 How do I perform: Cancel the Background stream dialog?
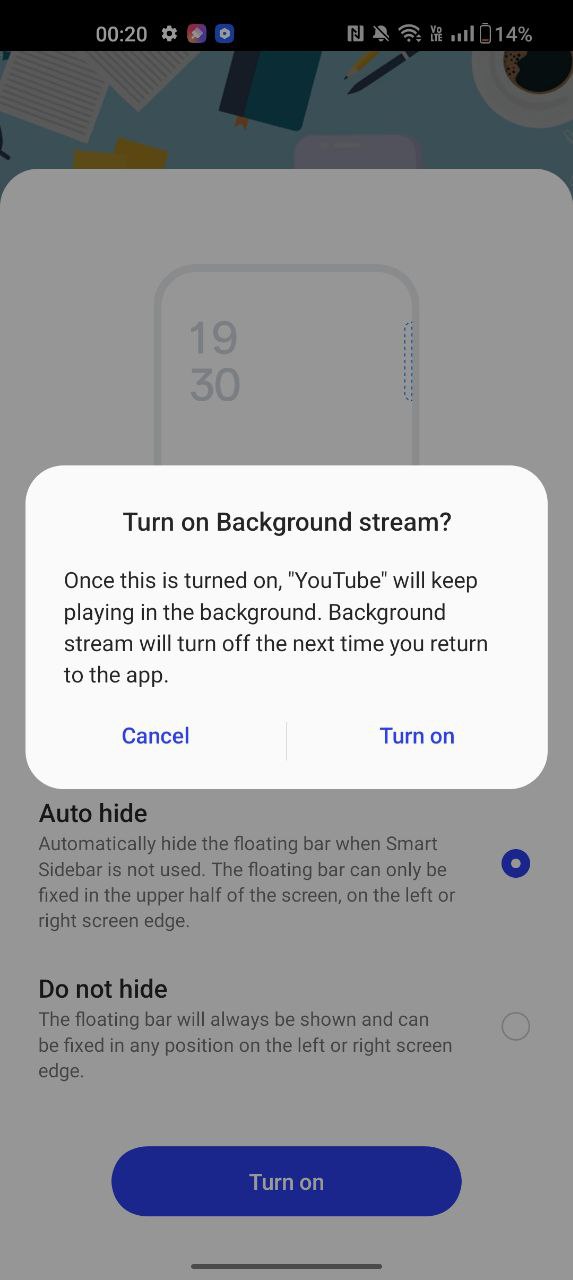155,736
